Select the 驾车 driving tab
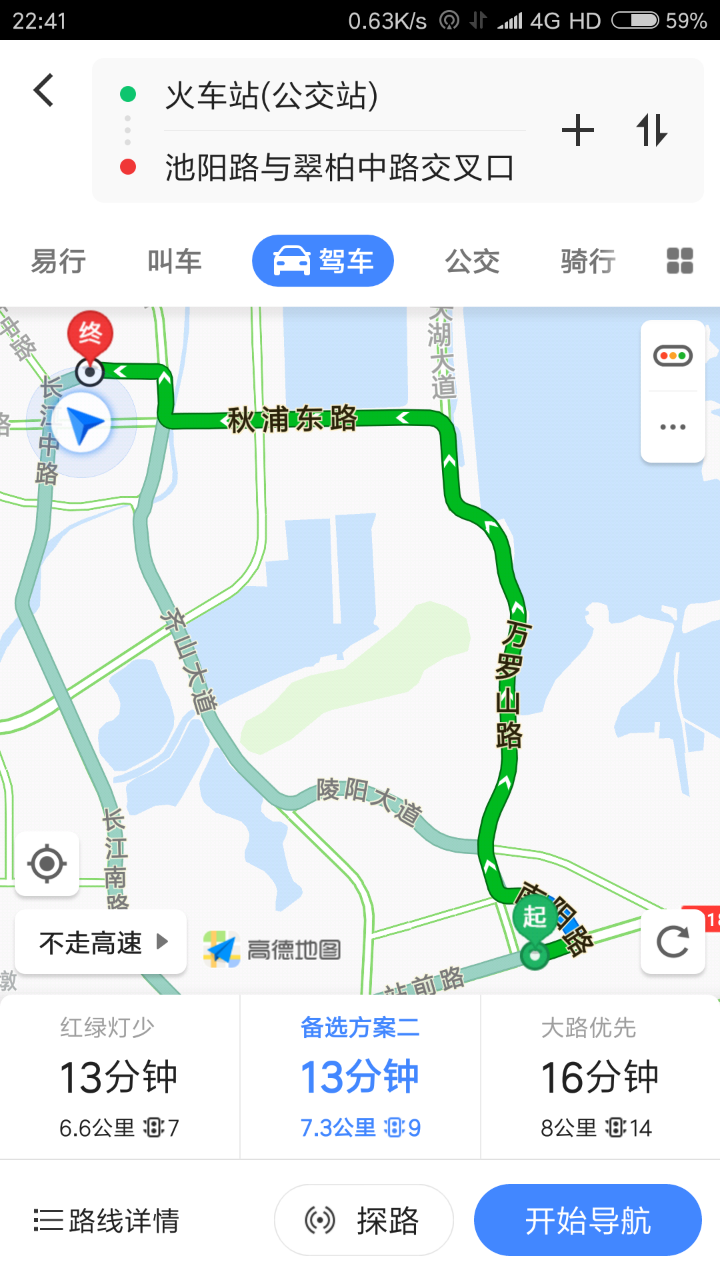720x1280 pixels. [x=323, y=261]
